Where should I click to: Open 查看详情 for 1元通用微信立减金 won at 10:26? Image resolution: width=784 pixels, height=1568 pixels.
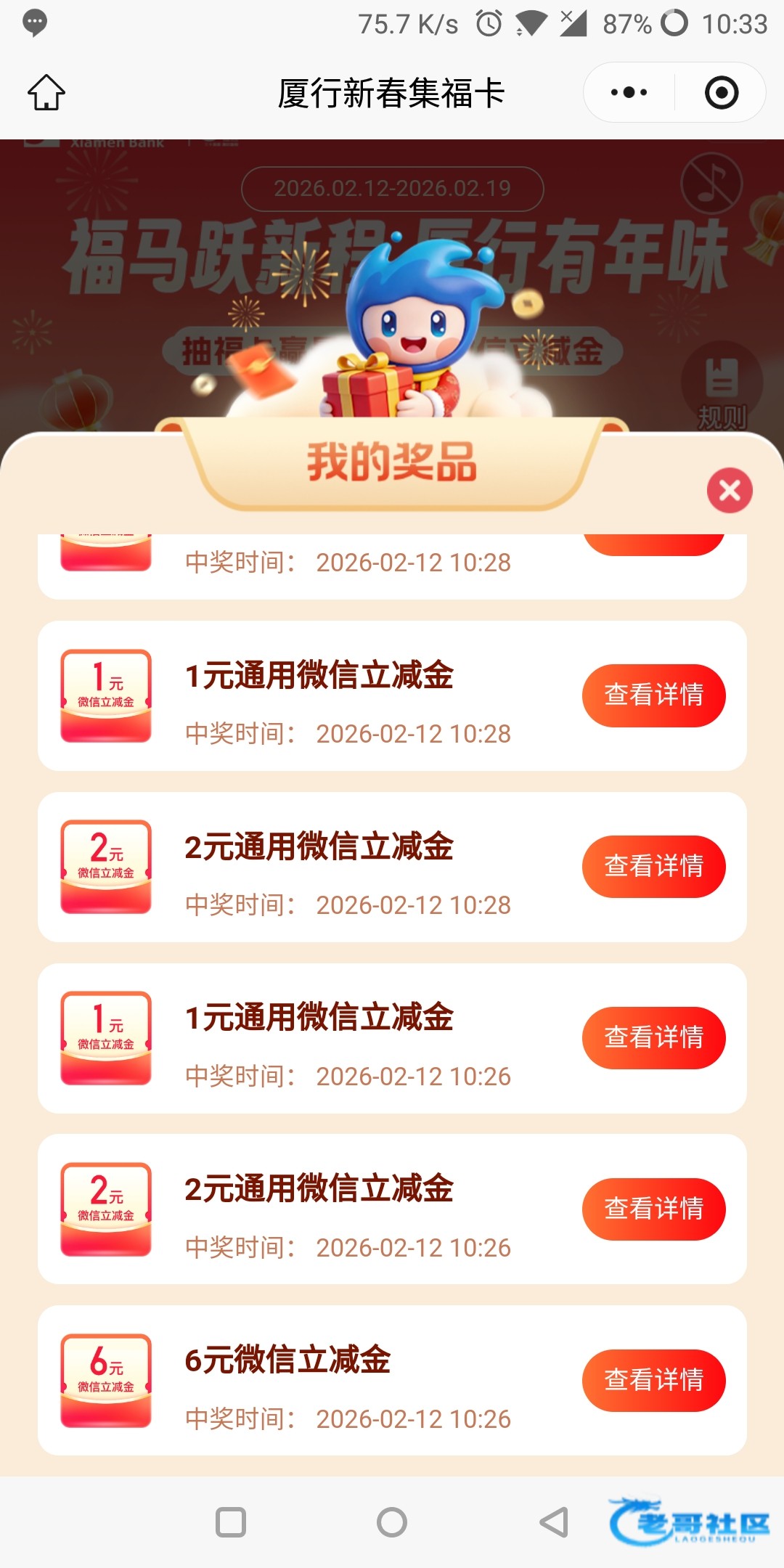(x=653, y=1038)
